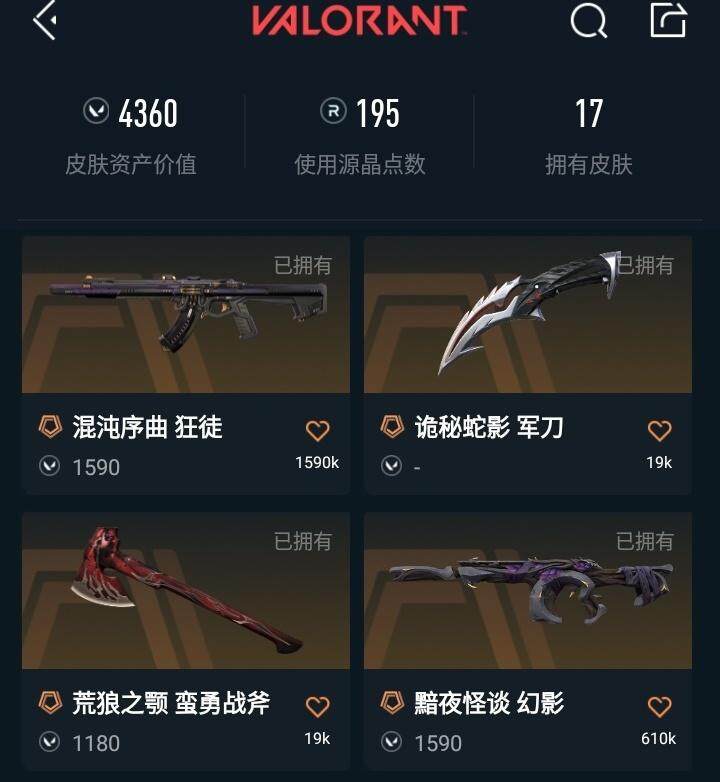The image size is (720, 782).
Task: Go back using the top-left arrow
Action: 45,21
